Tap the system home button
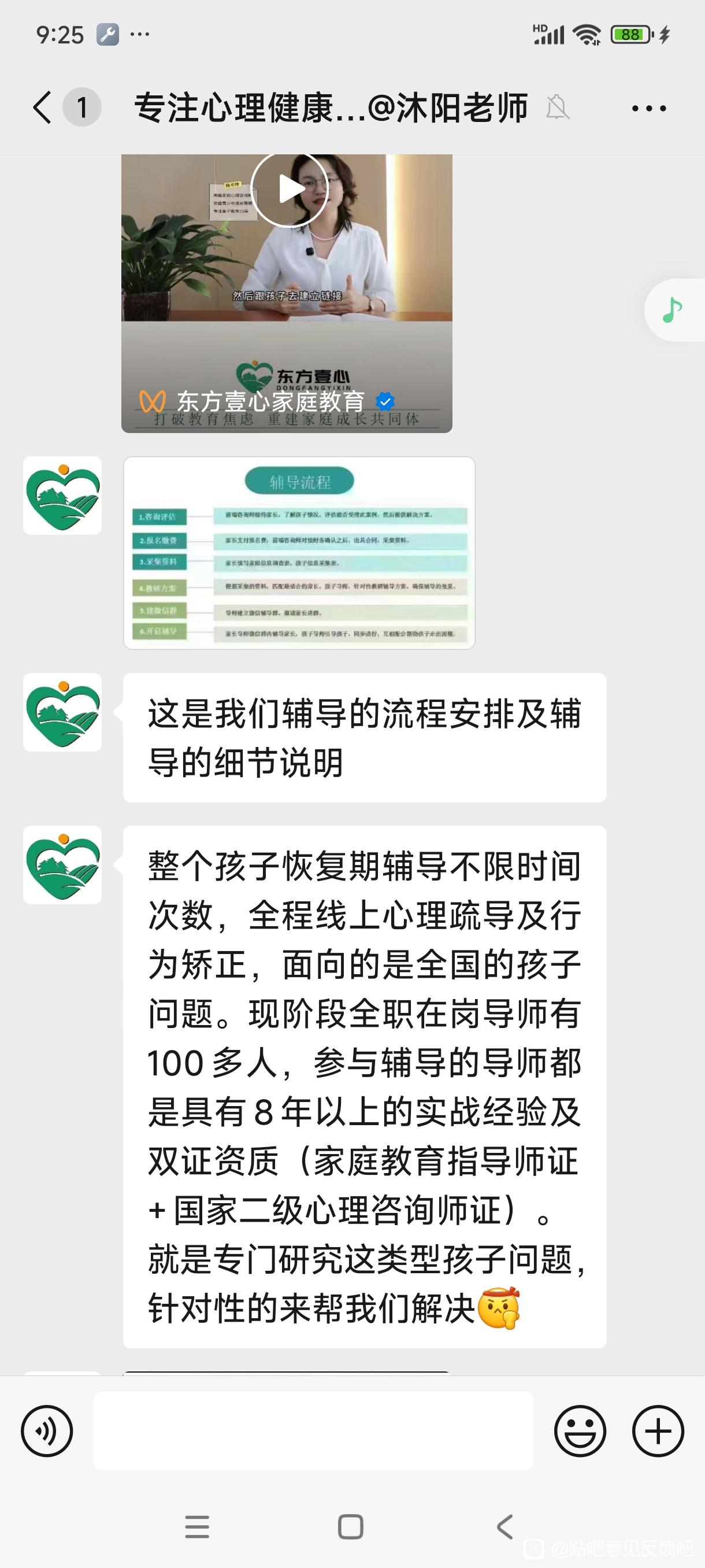This screenshot has height=1568, width=705. (350, 1527)
